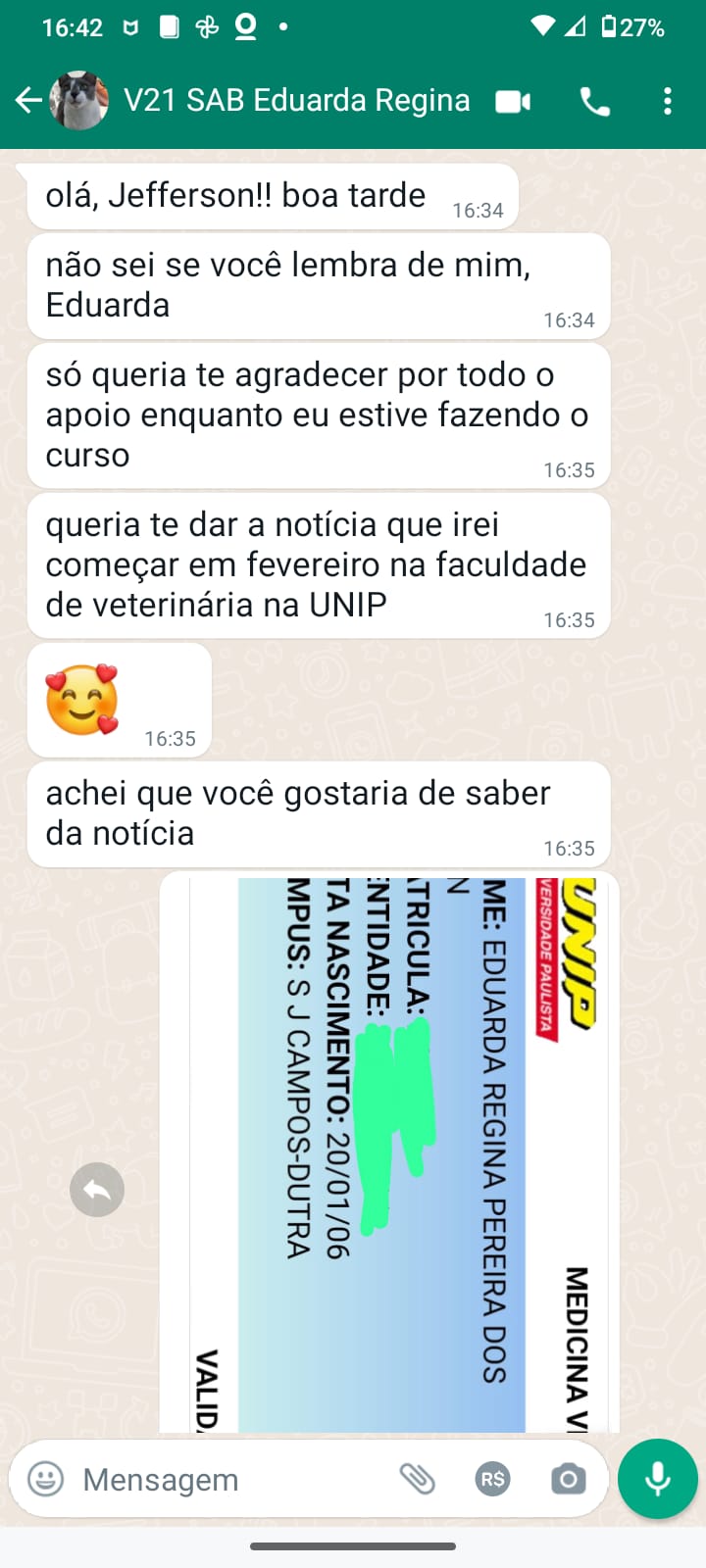
Task: Start a voice call with Eduarda
Action: click(x=594, y=101)
